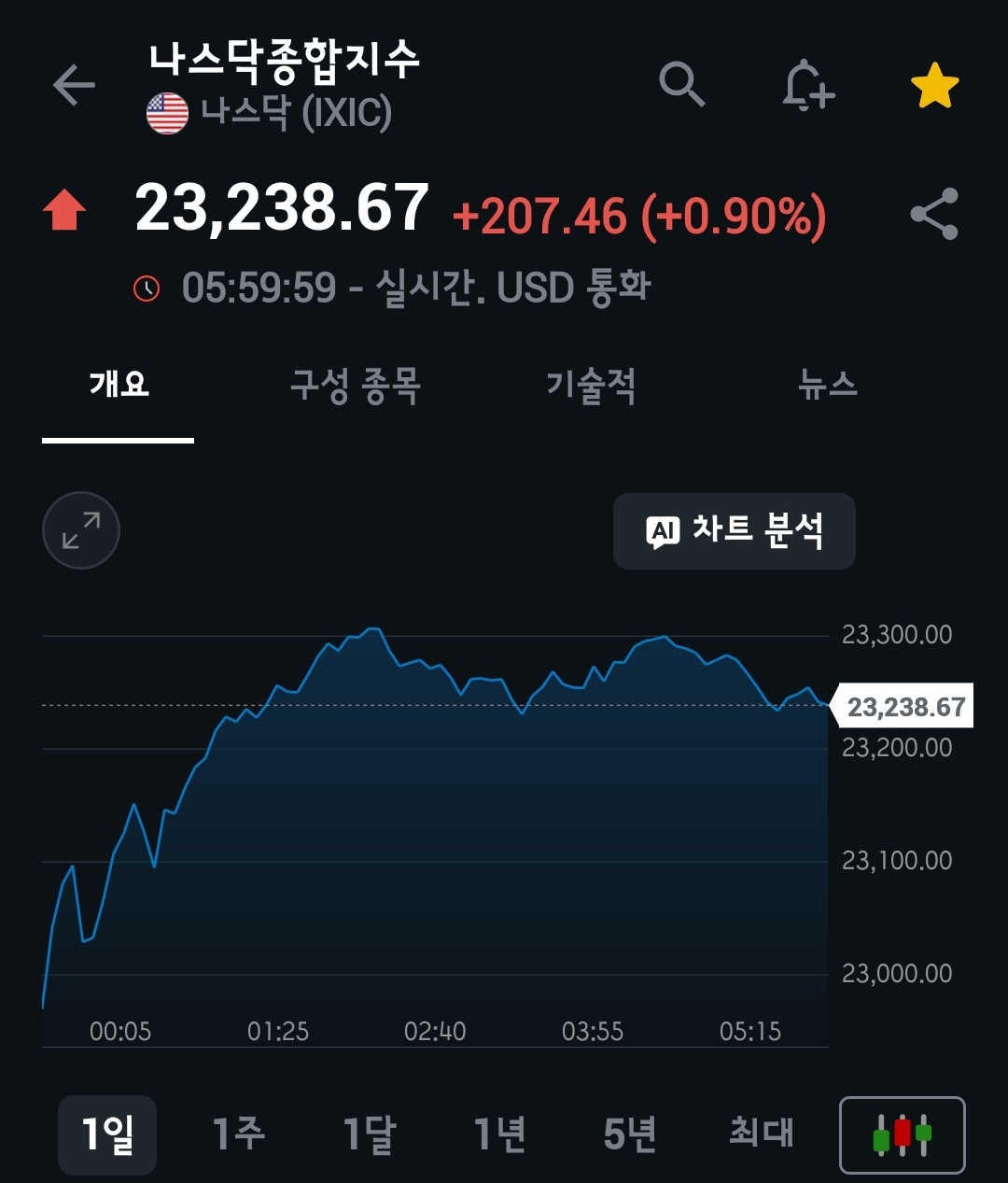The width and height of the screenshot is (1008, 1183).
Task: Switch to the 구성 종목 tab
Action: click(355, 385)
